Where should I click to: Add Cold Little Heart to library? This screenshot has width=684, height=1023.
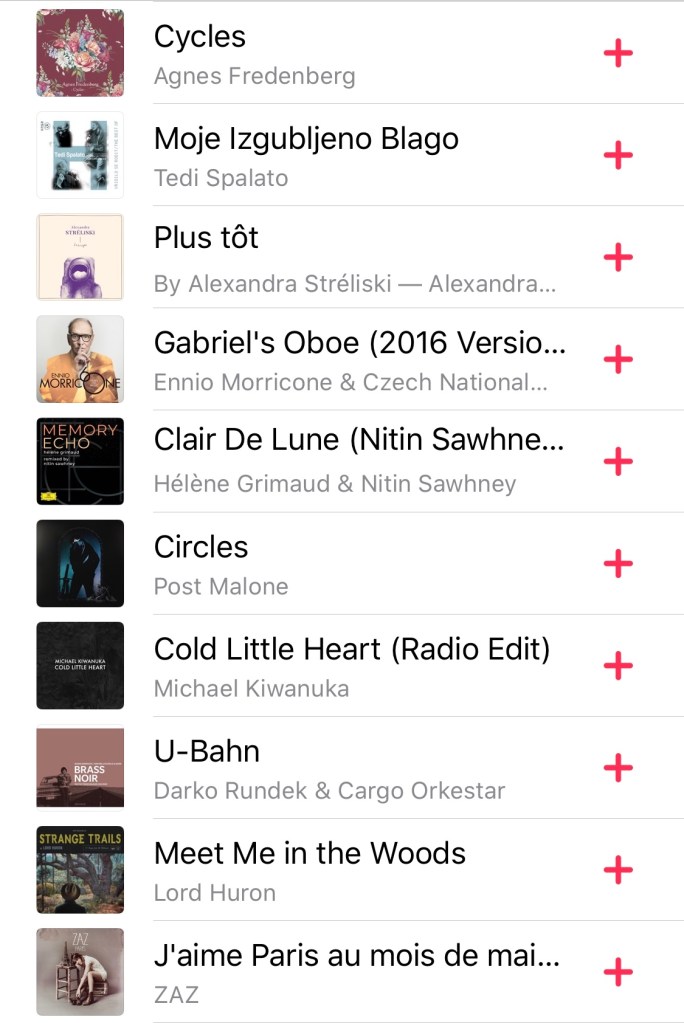pyautogui.click(x=618, y=665)
